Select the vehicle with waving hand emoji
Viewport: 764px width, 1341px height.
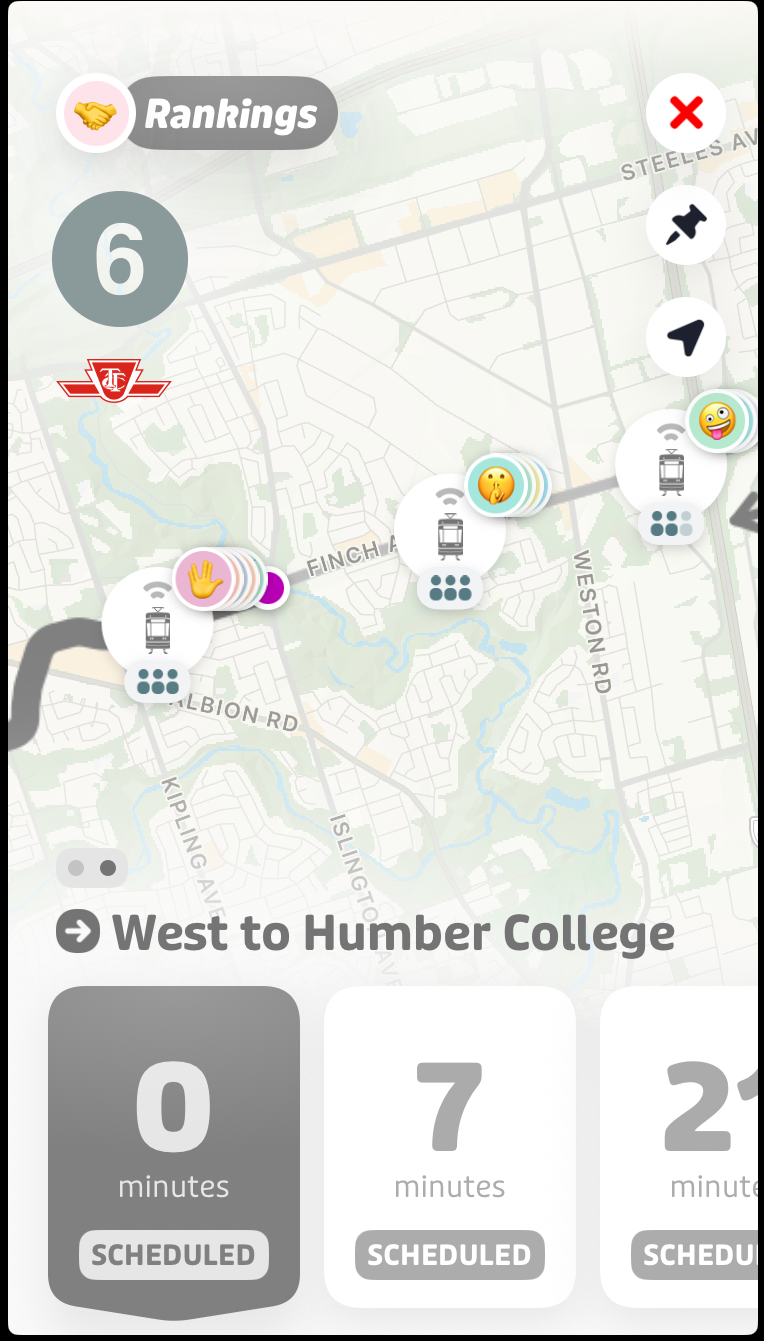[x=158, y=621]
